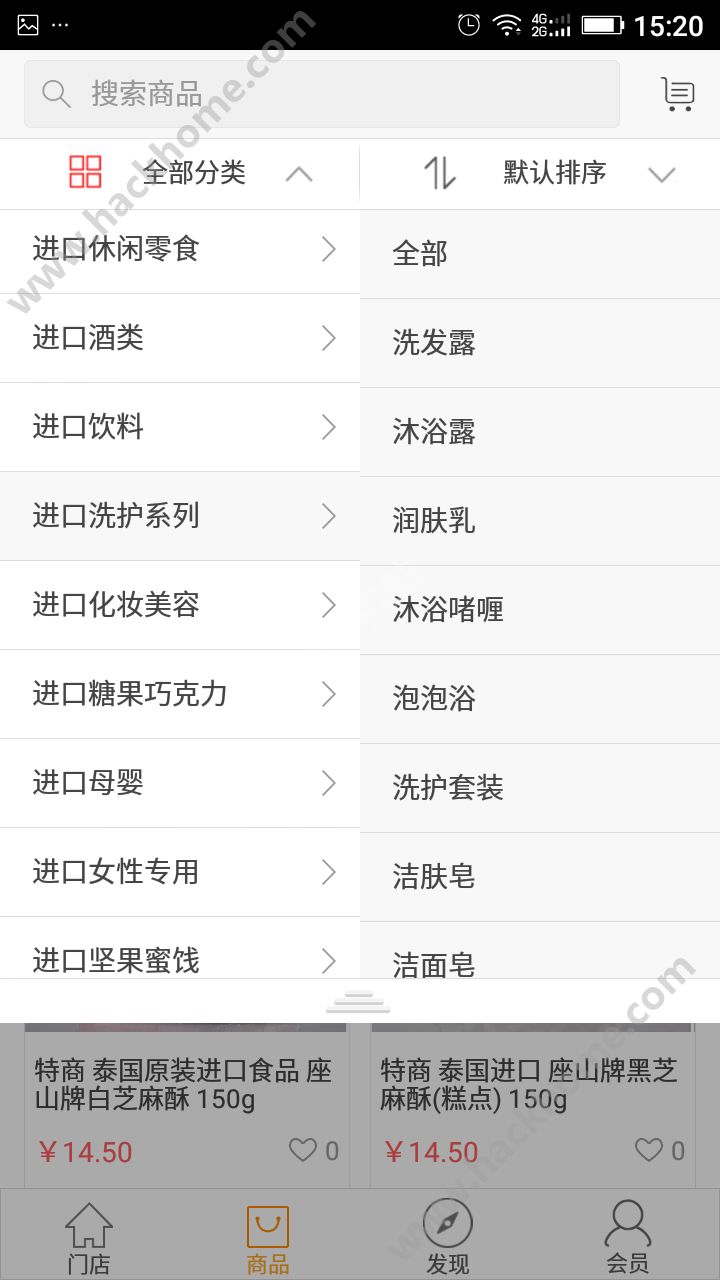Viewport: 720px width, 1280px height.
Task: Go to the 会员 tab
Action: (627, 1238)
